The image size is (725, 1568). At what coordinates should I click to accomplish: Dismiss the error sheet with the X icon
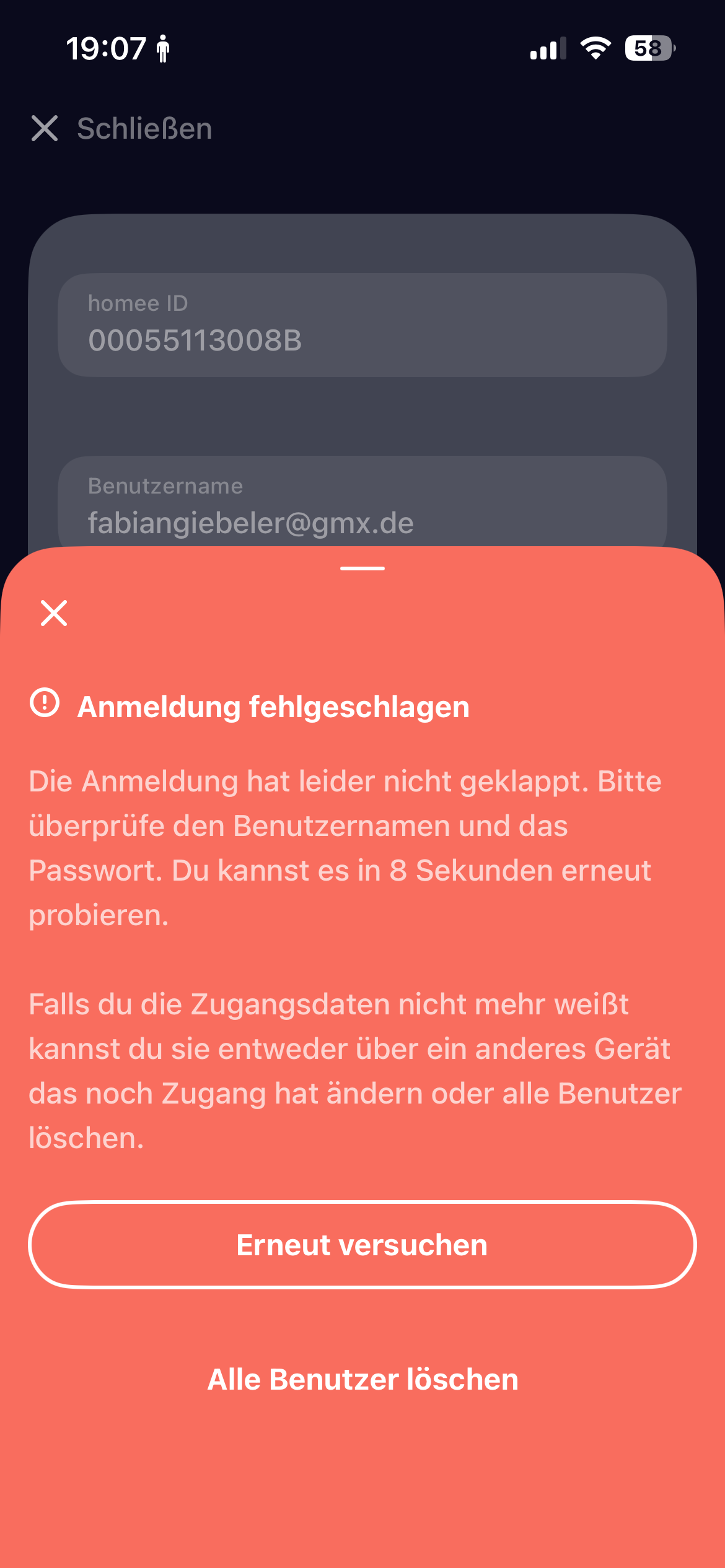(54, 613)
